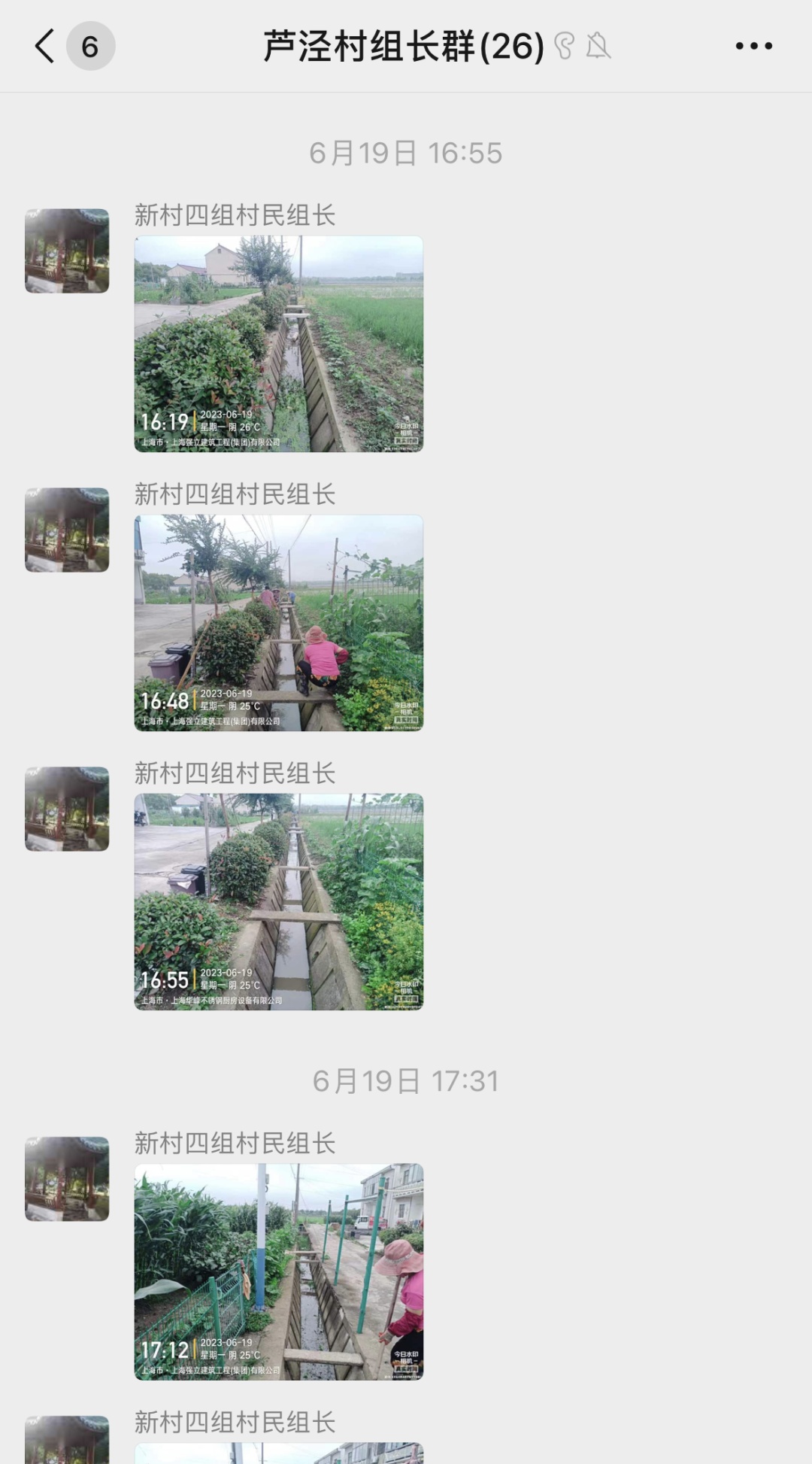
Task: Enlarge the photo timestamped 16:55
Action: pyautogui.click(x=279, y=902)
